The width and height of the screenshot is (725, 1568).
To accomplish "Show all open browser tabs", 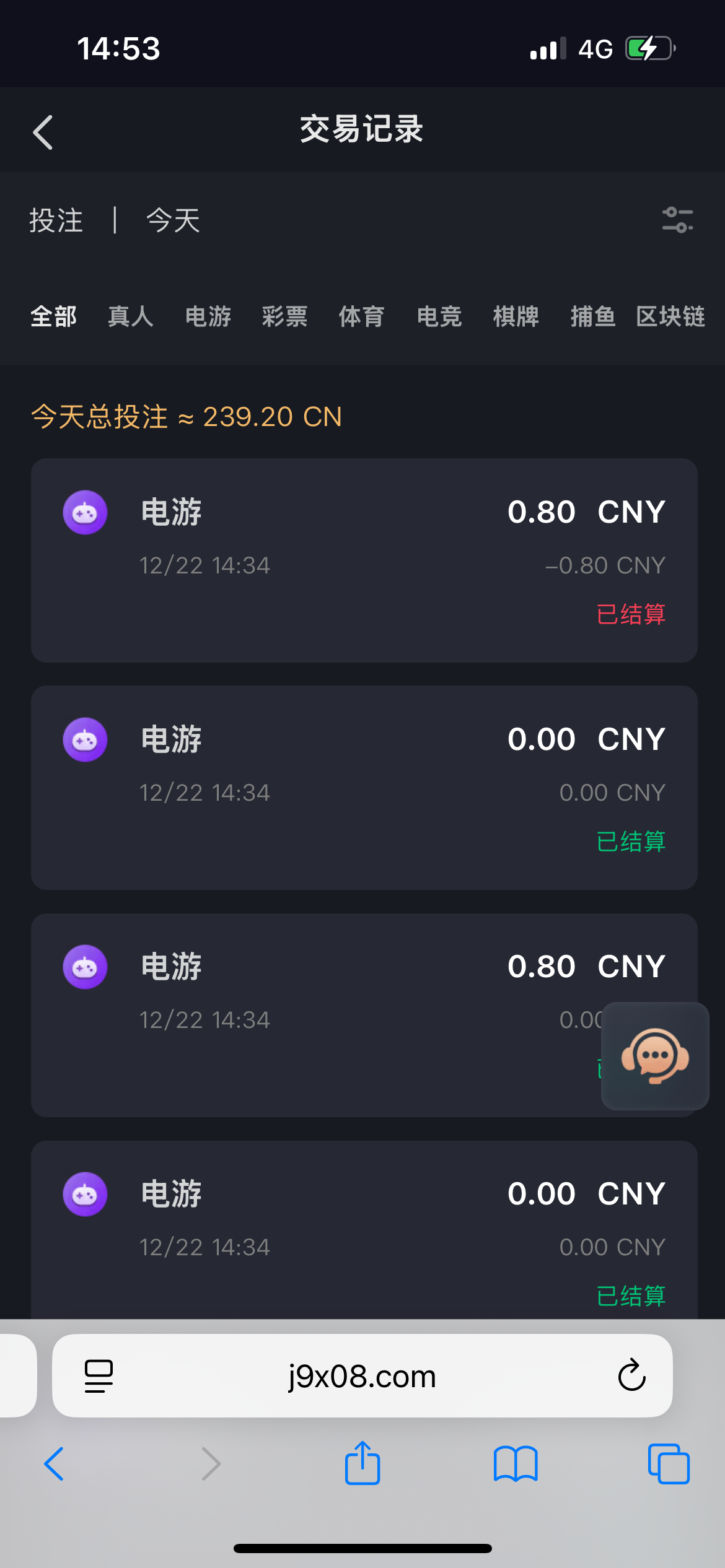I will pos(669,1464).
